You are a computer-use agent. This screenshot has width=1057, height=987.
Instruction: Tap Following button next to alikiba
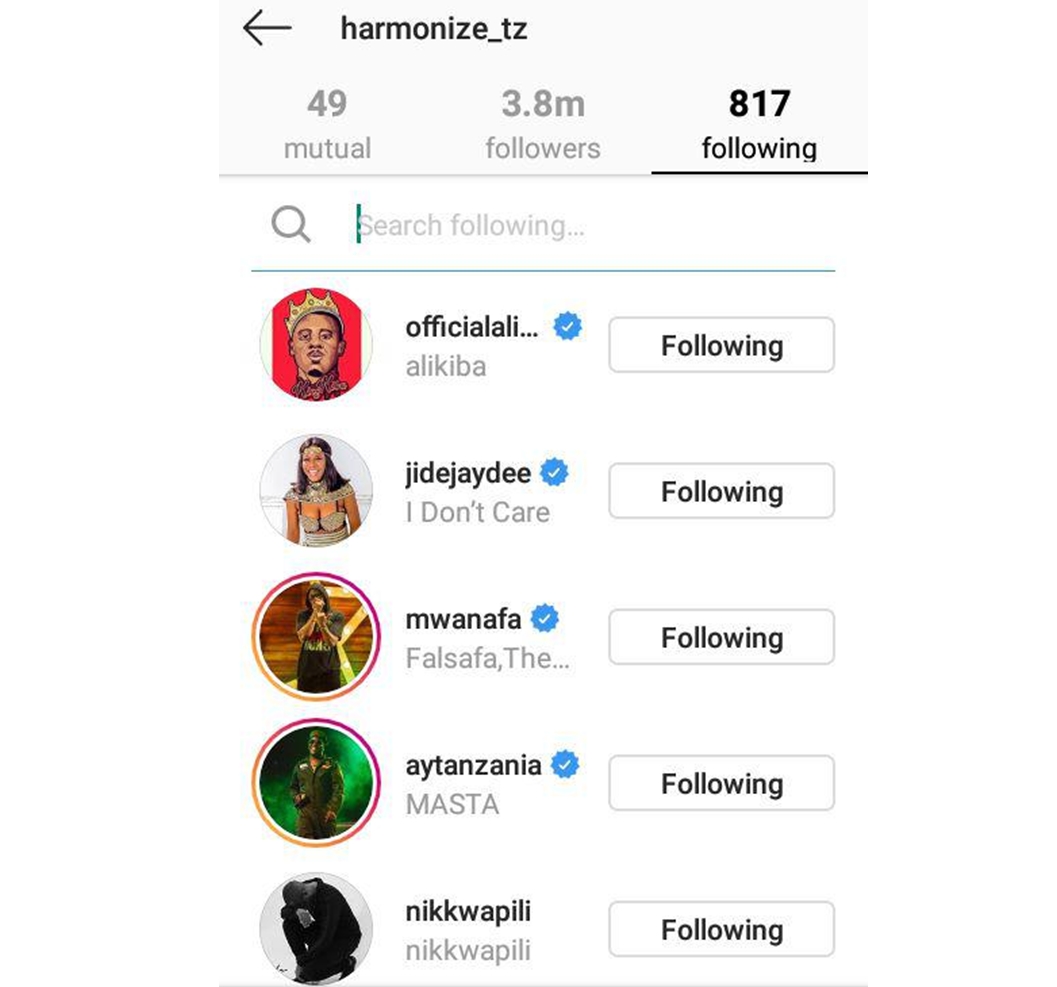[x=721, y=346]
